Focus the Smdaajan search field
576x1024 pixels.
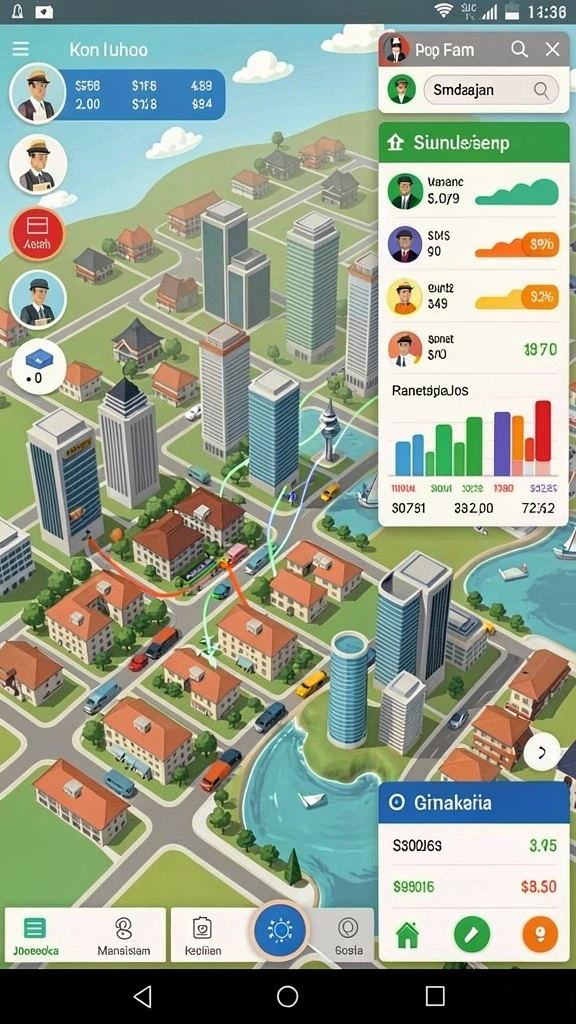point(491,89)
